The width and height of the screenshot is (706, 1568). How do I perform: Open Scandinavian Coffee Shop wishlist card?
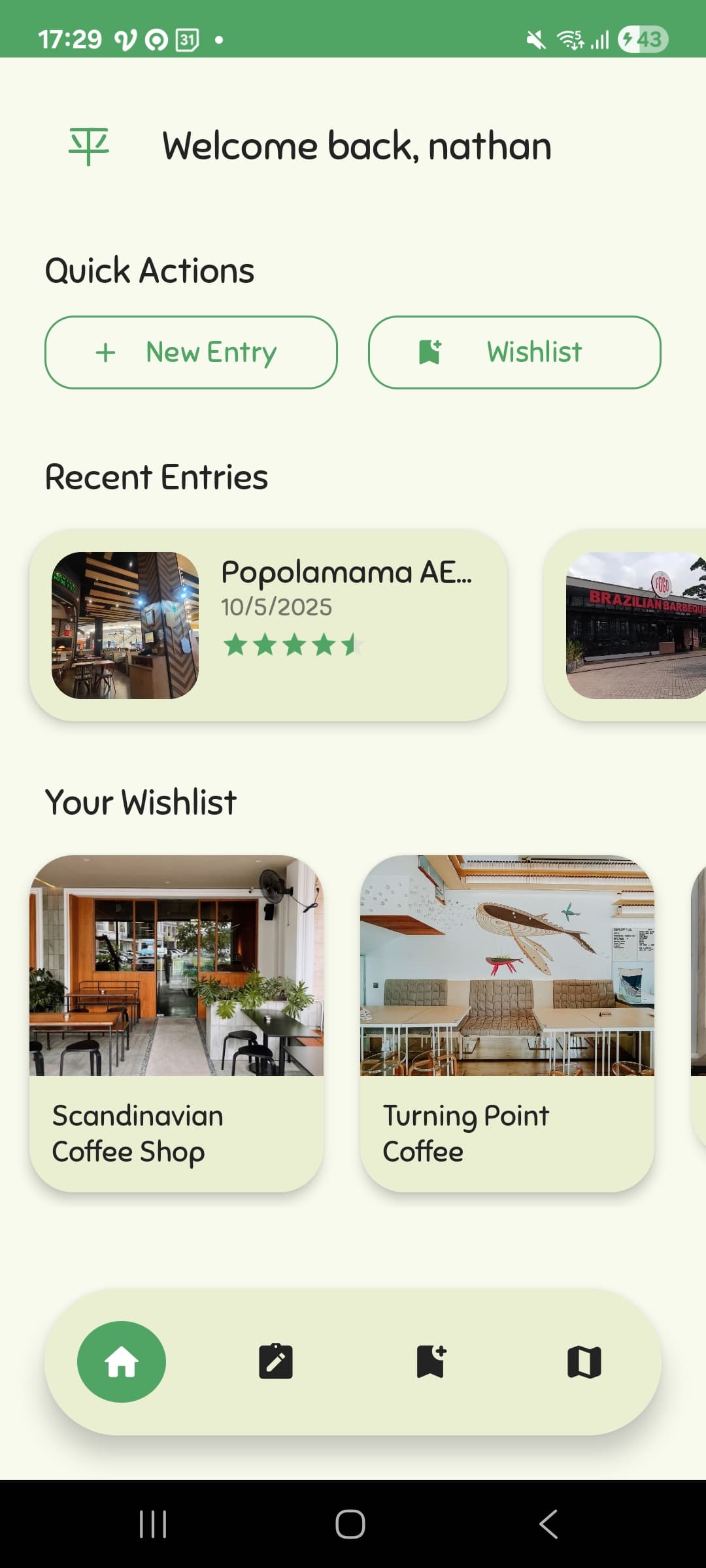[x=176, y=1023]
